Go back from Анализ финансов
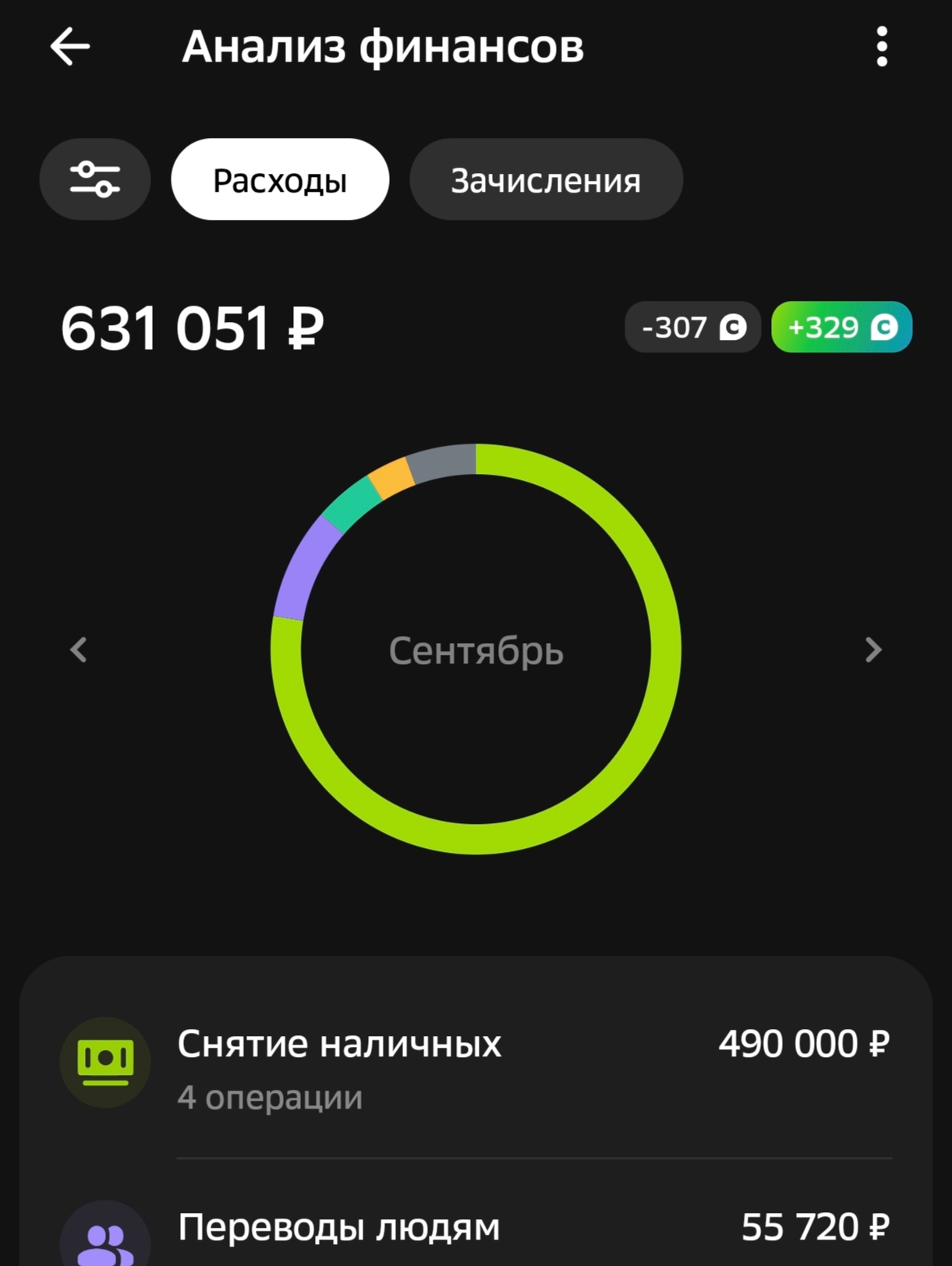Screen dimensions: 952x1266 click(70, 47)
